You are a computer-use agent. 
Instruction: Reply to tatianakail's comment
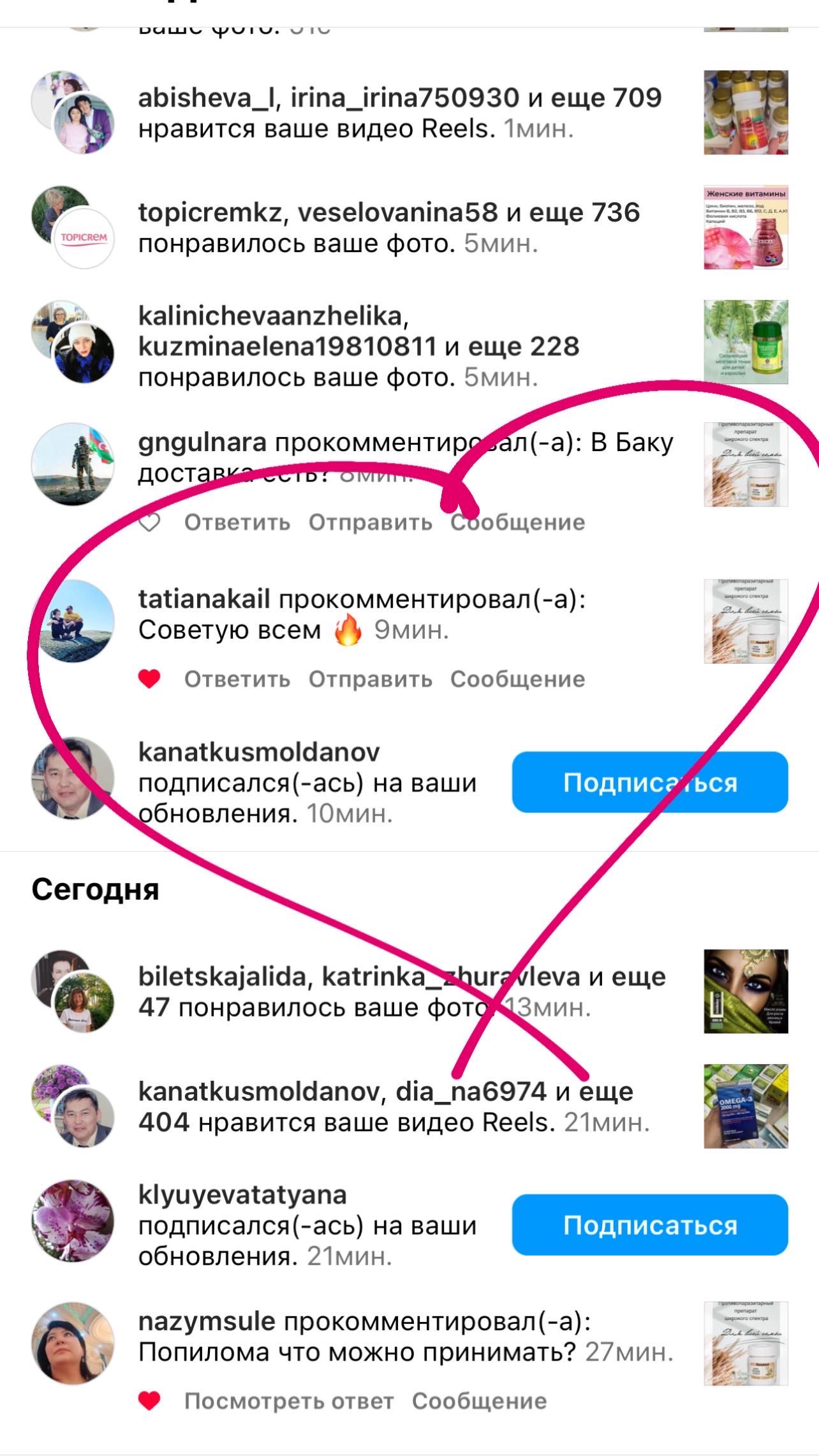click(237, 680)
